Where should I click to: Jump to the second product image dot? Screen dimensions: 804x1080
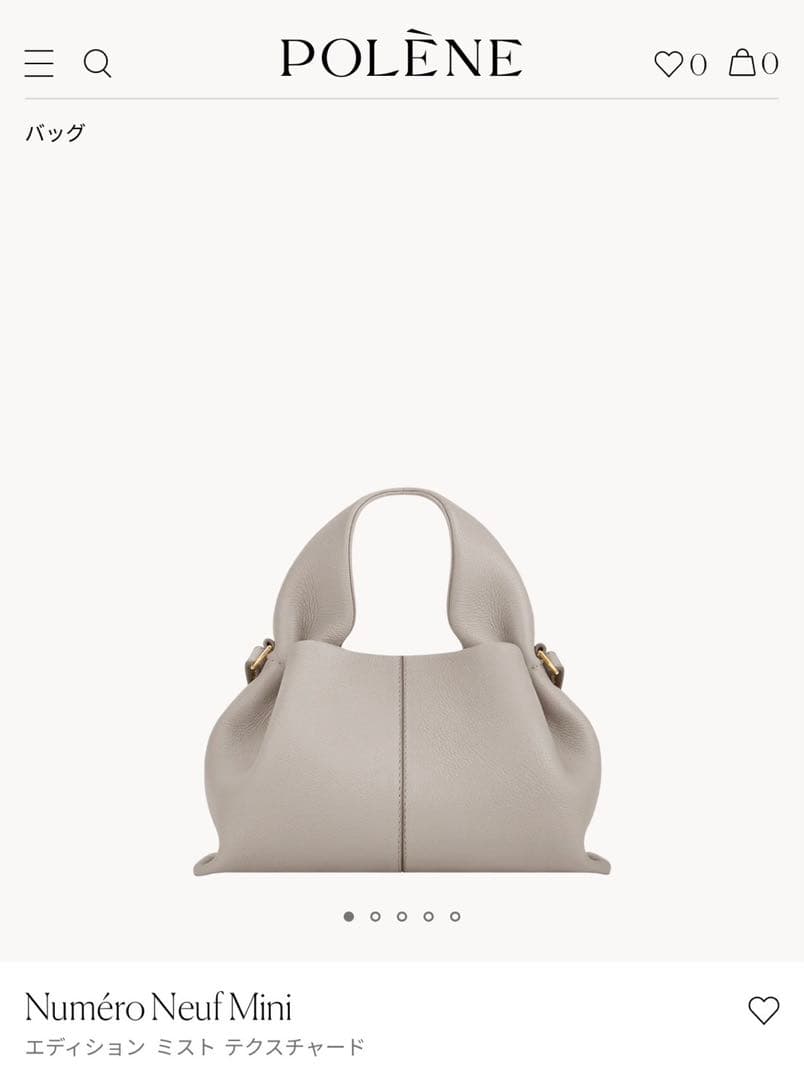click(375, 916)
